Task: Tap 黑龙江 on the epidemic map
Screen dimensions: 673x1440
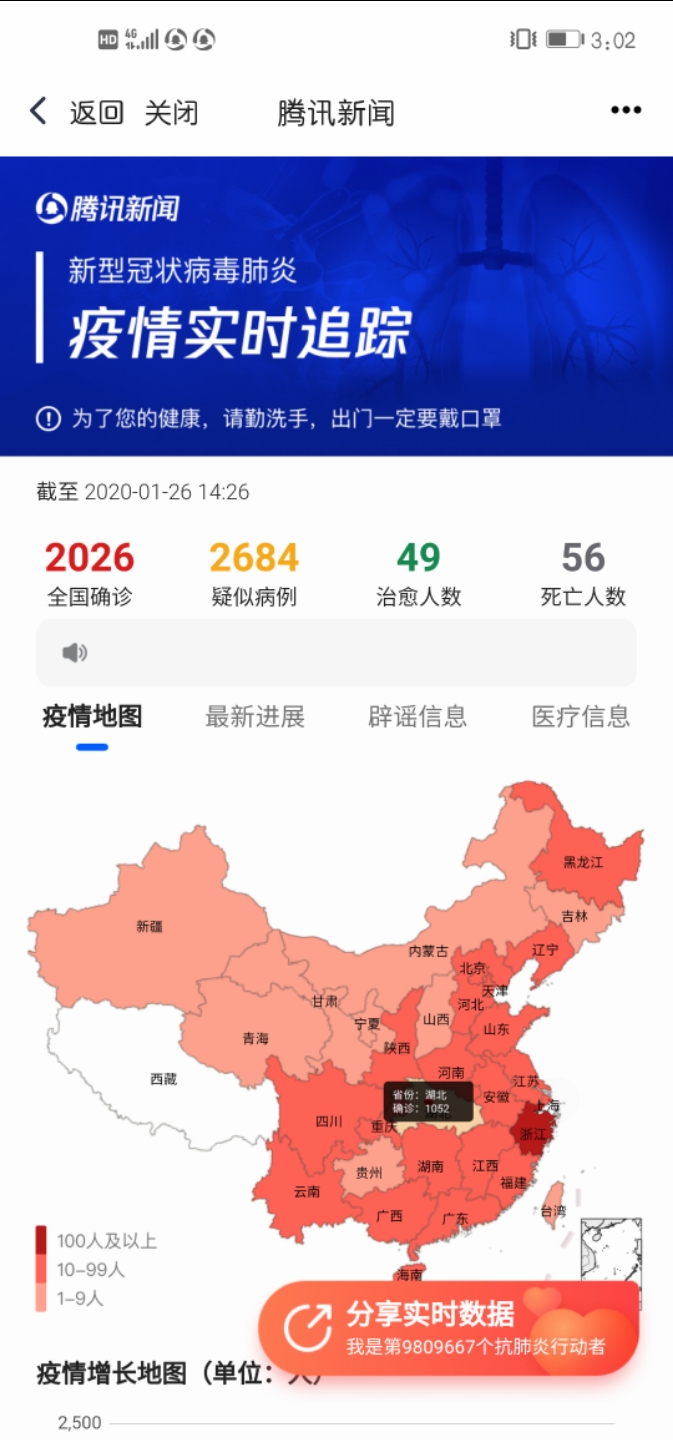Action: tap(583, 861)
